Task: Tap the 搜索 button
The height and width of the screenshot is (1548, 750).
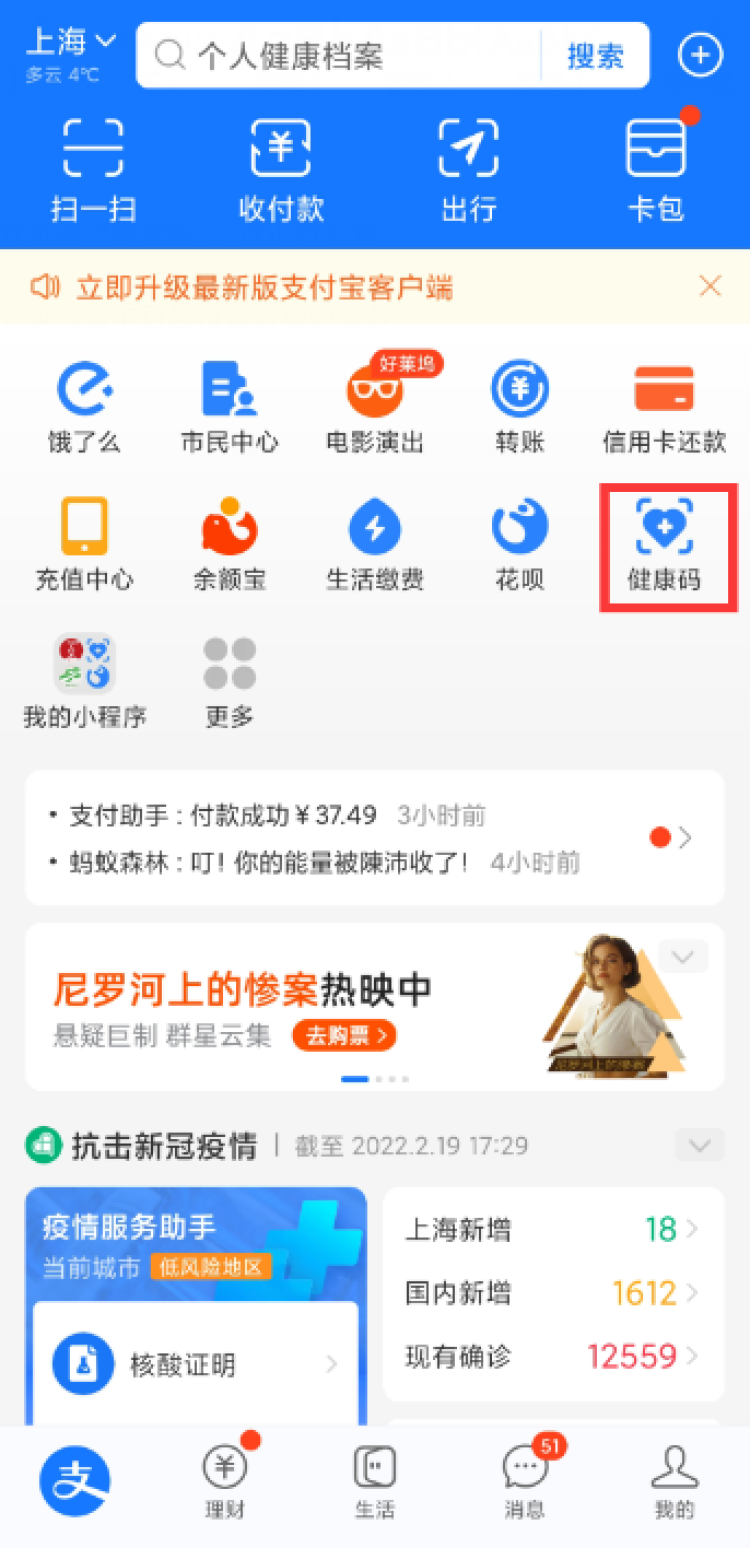Action: (595, 55)
